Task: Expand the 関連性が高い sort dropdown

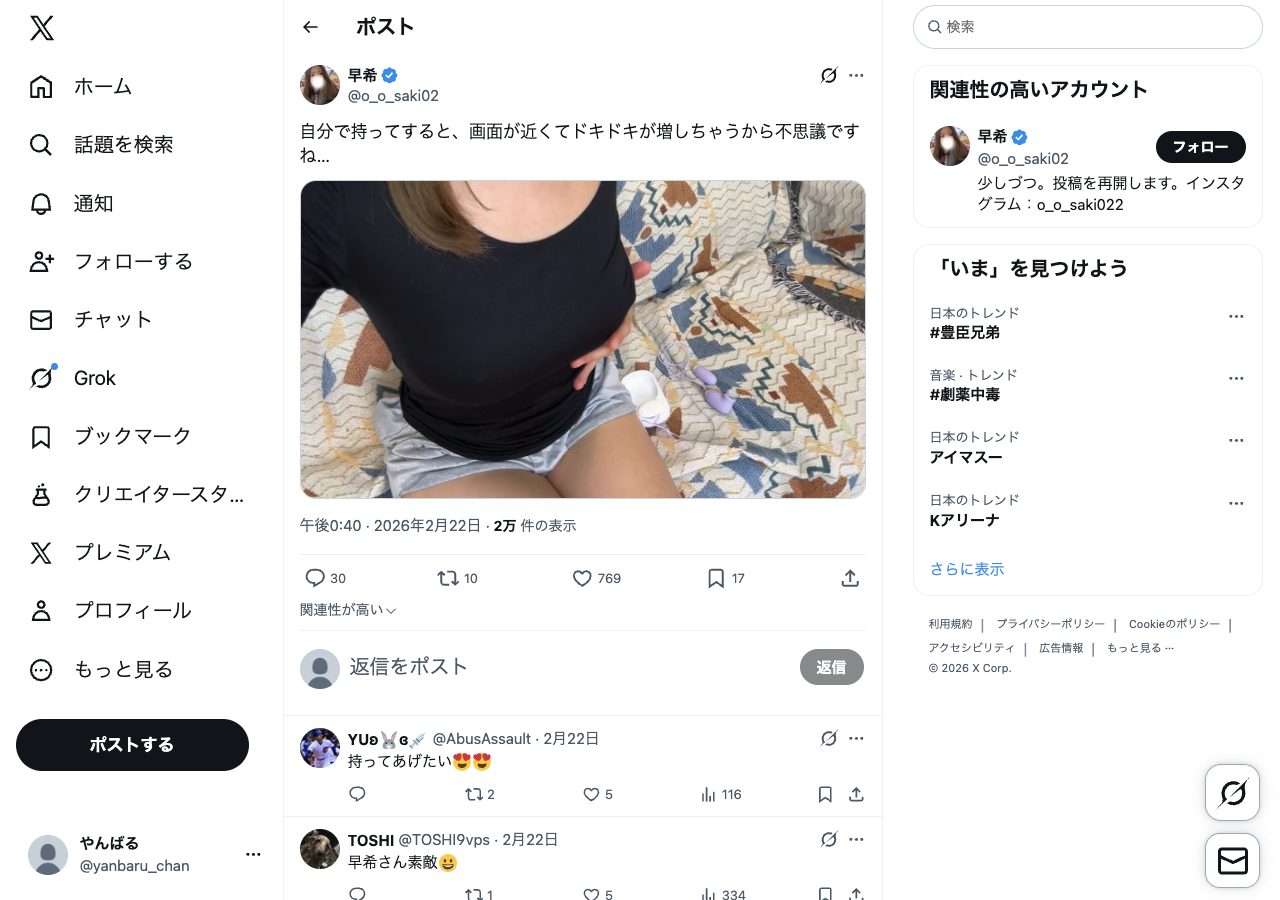Action: (x=348, y=610)
